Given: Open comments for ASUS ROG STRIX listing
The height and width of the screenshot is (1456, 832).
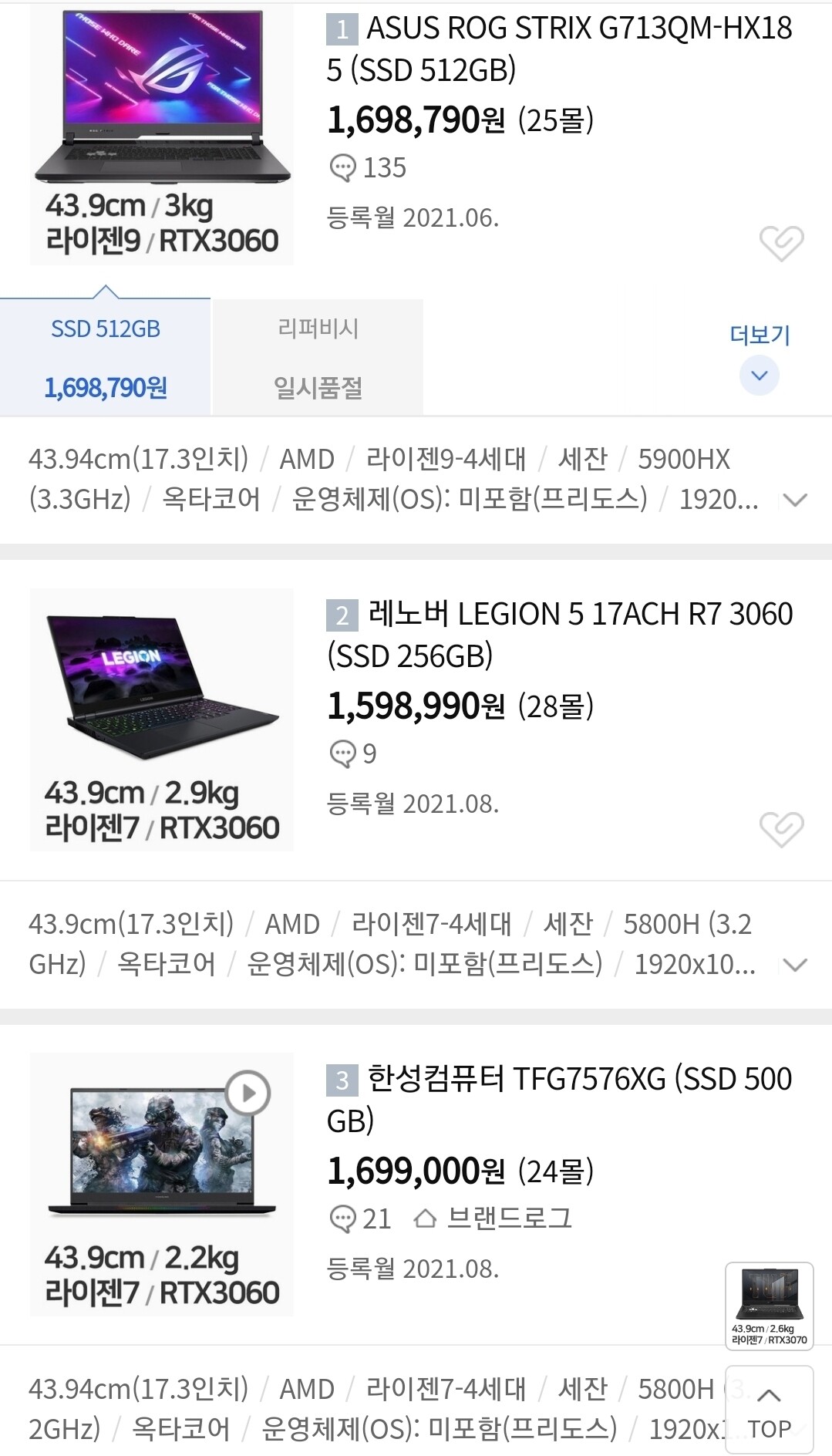Looking at the screenshot, I should pos(344,164).
